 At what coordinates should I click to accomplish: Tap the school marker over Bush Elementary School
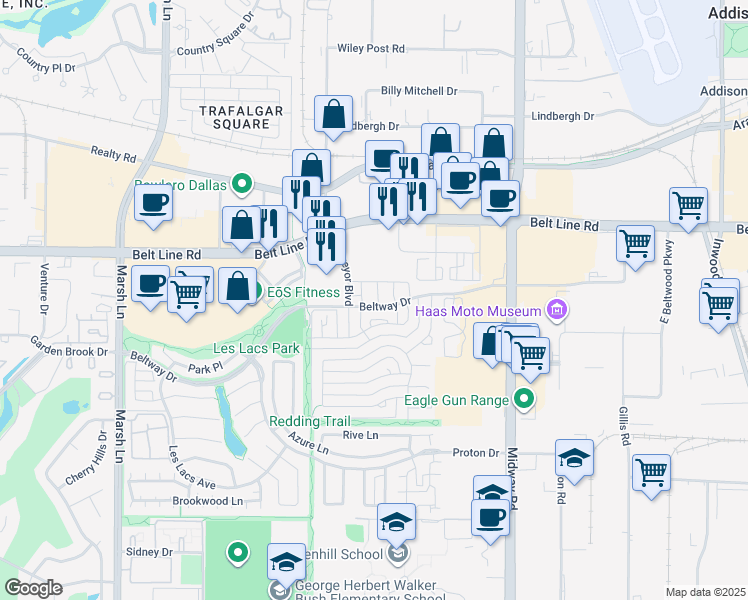tap(286, 566)
